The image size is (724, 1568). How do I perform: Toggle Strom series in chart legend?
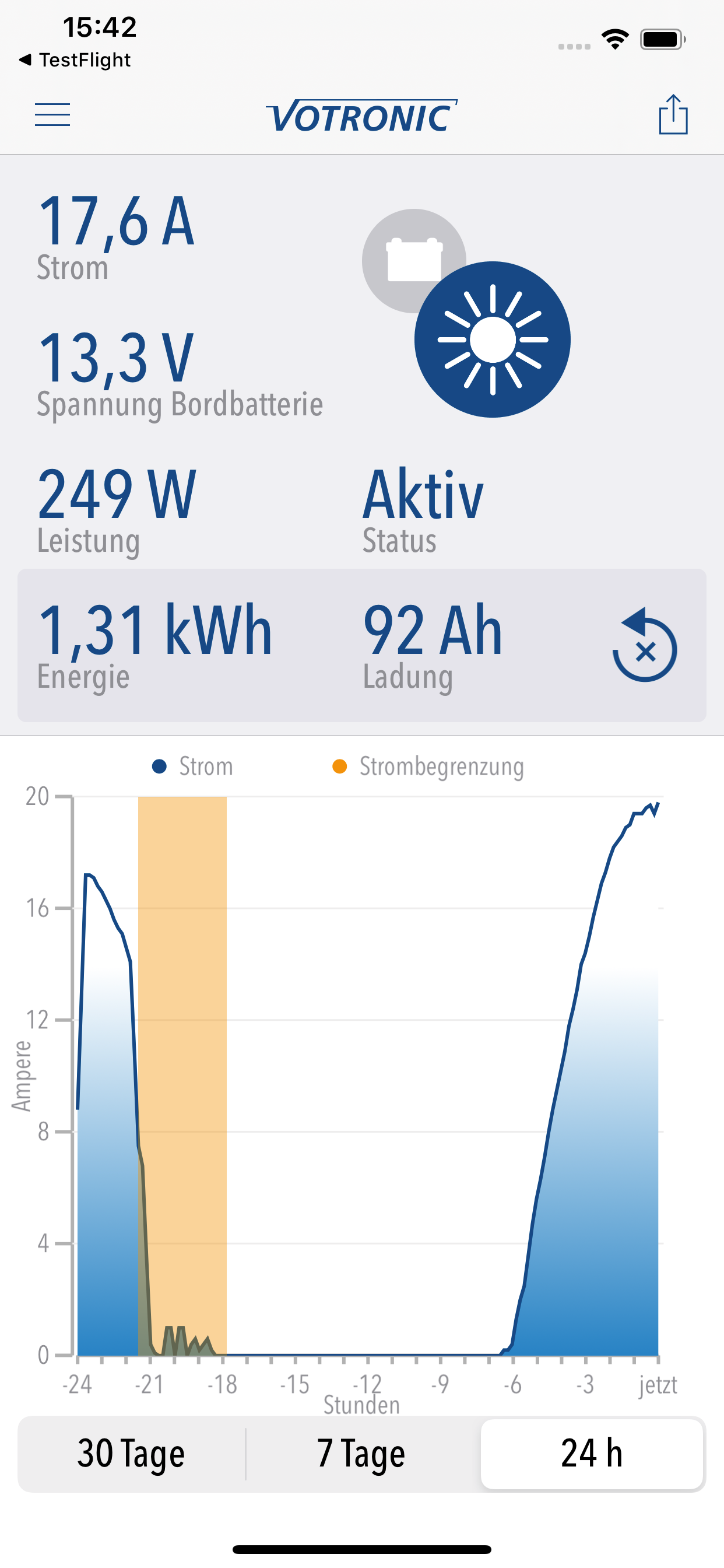(x=192, y=766)
